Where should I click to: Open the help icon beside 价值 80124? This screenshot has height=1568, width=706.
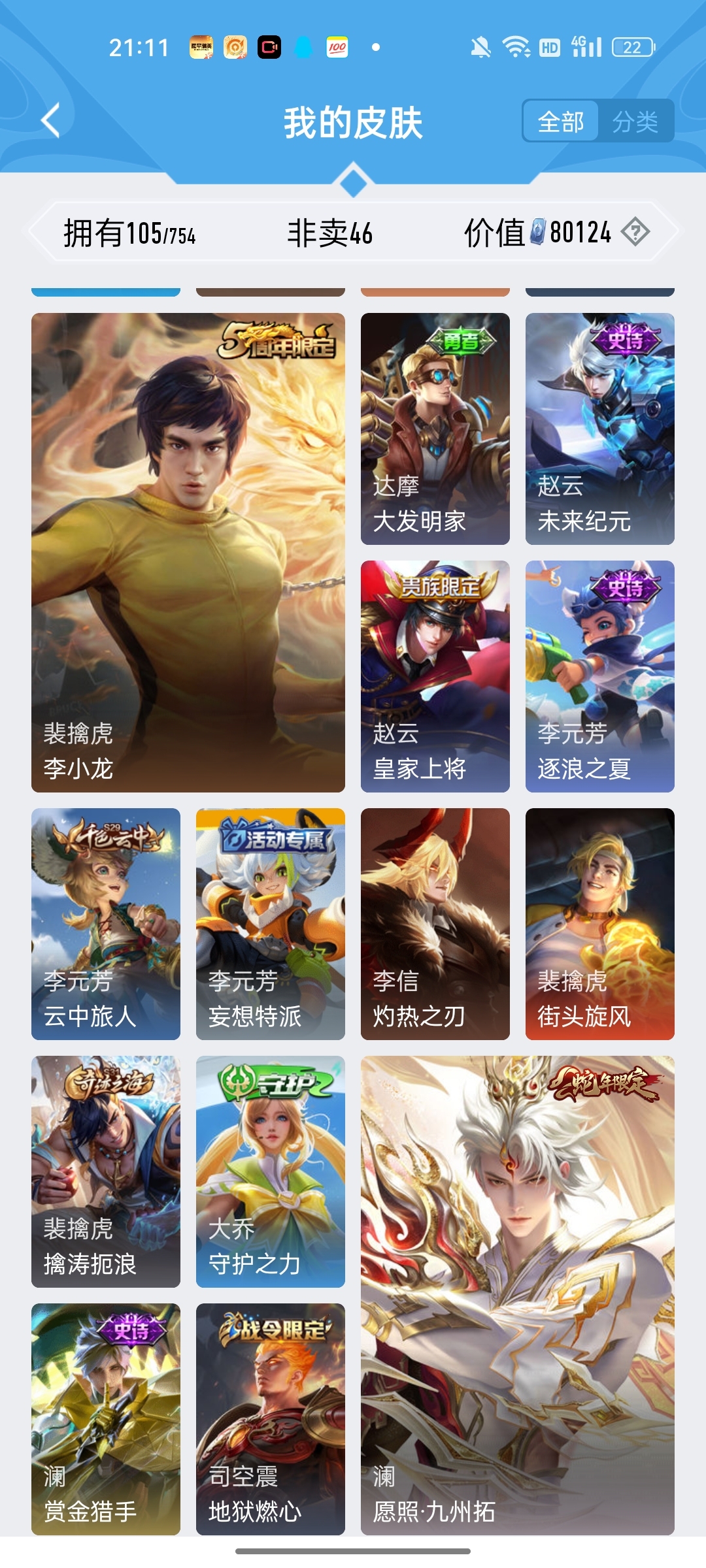(635, 232)
